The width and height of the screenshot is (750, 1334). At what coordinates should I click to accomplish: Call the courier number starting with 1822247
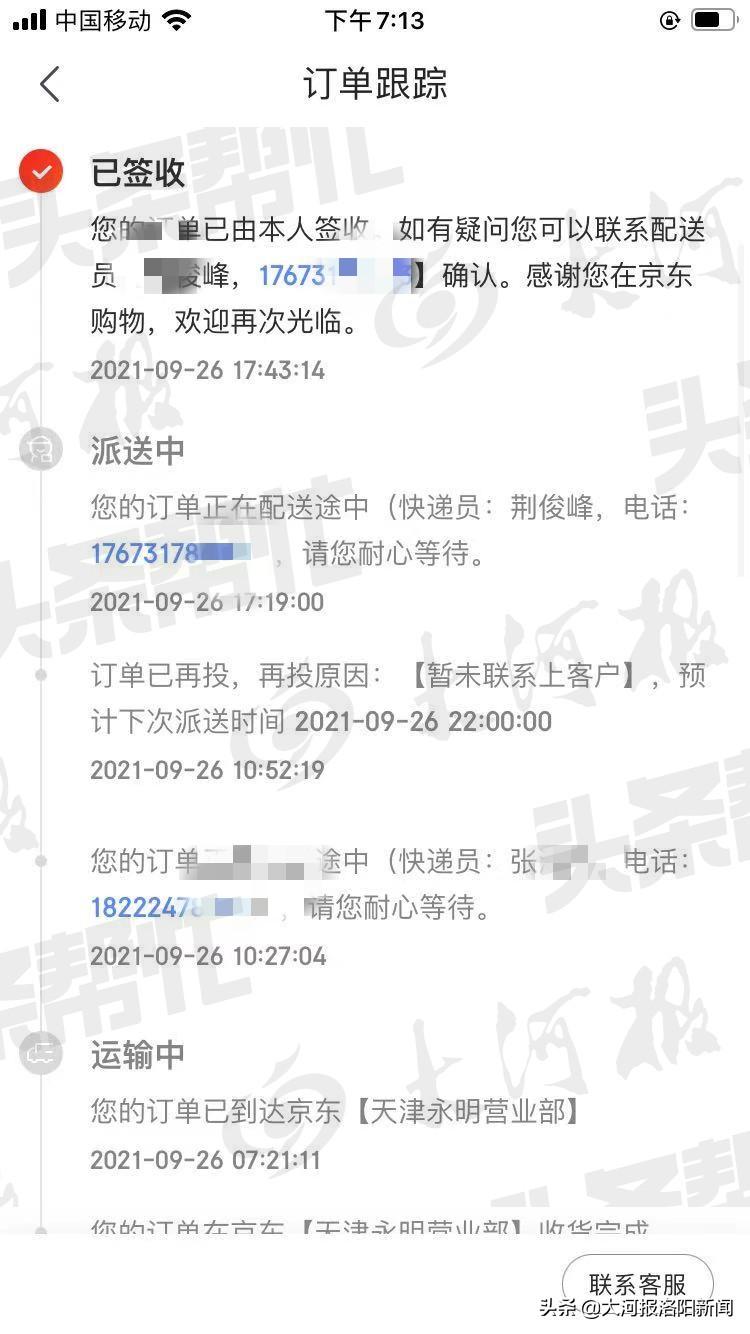point(179,908)
